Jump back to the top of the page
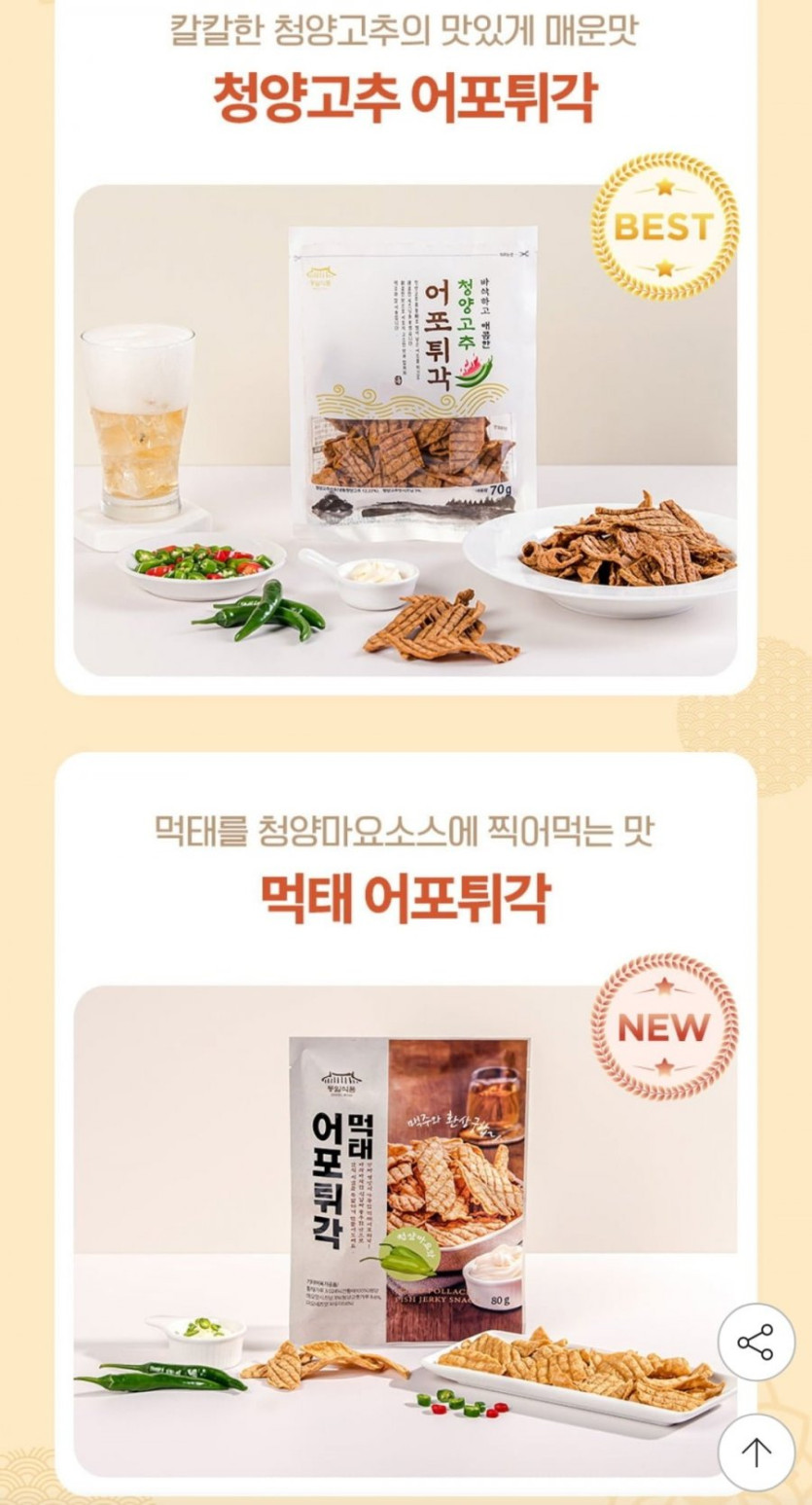Image resolution: width=812 pixels, height=1505 pixels. click(756, 1451)
